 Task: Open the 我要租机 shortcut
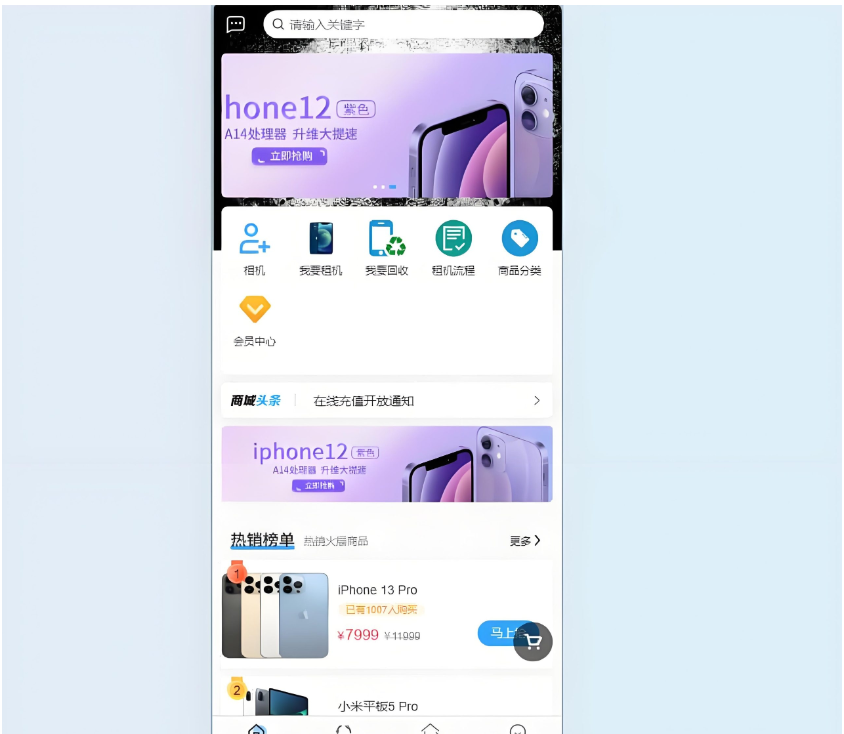pos(320,247)
